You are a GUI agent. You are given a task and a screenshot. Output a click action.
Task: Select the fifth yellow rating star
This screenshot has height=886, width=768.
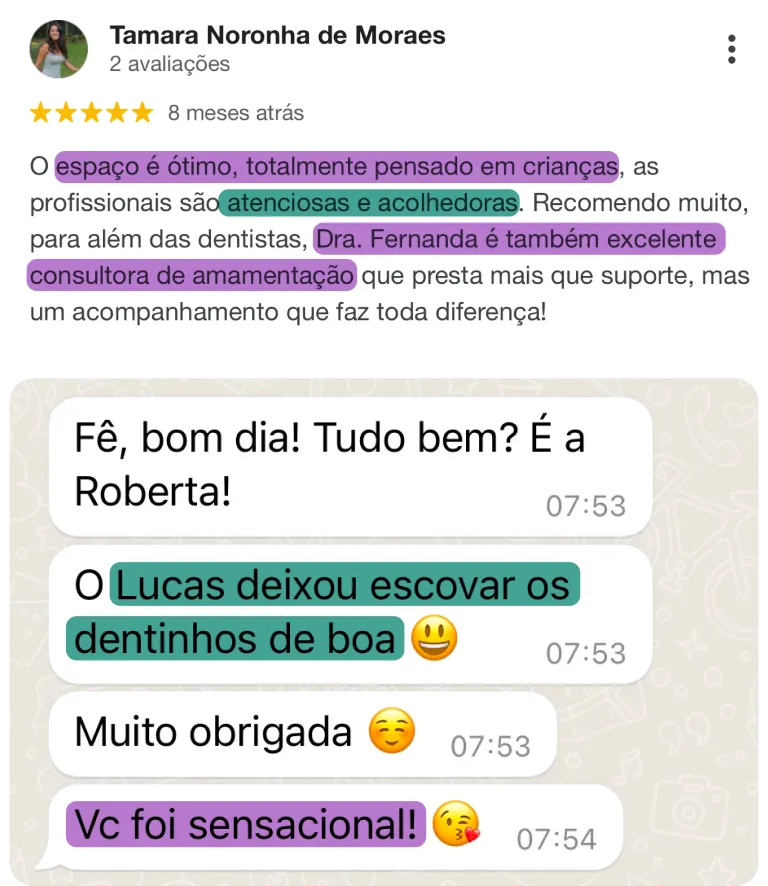click(142, 112)
